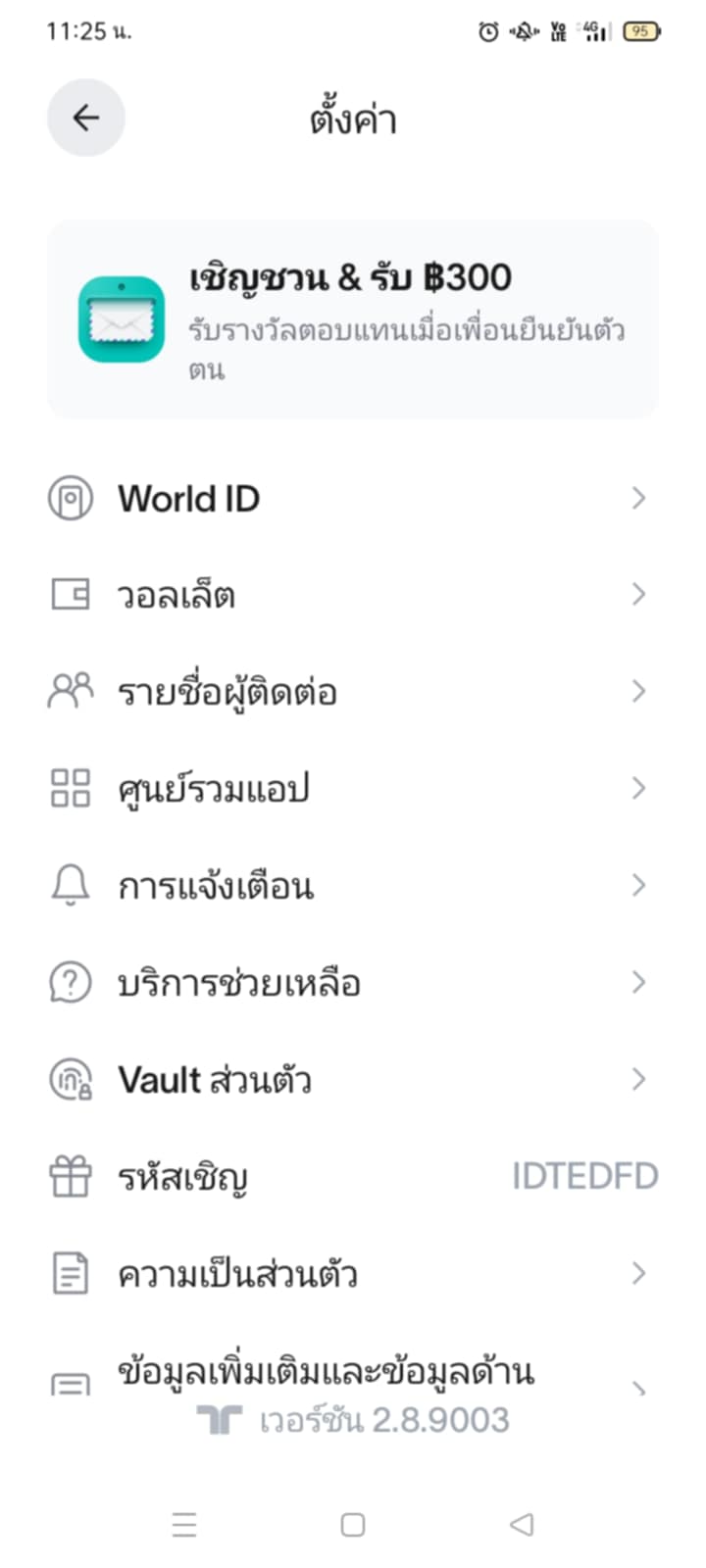
Task: Open recent apps from navigation bar
Action: coord(184,1524)
